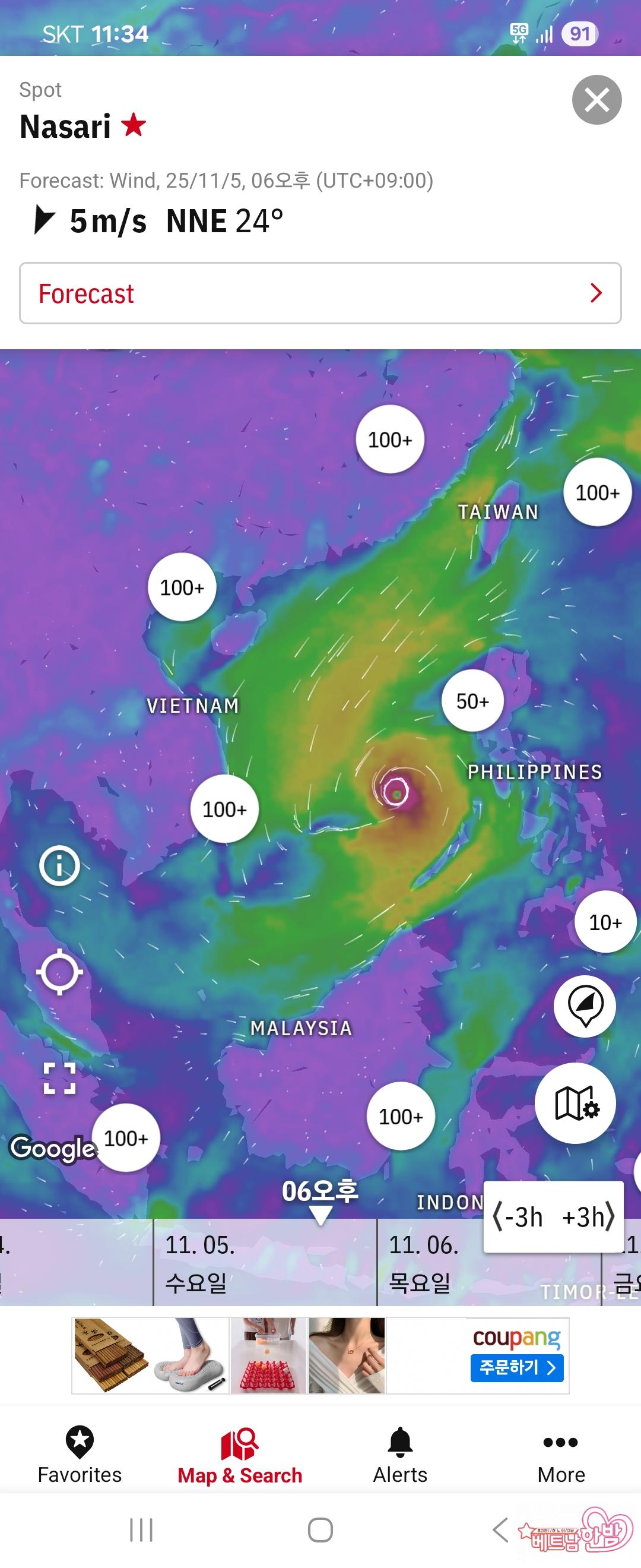
Task: Open the Map & Search tab
Action: coord(240,1455)
